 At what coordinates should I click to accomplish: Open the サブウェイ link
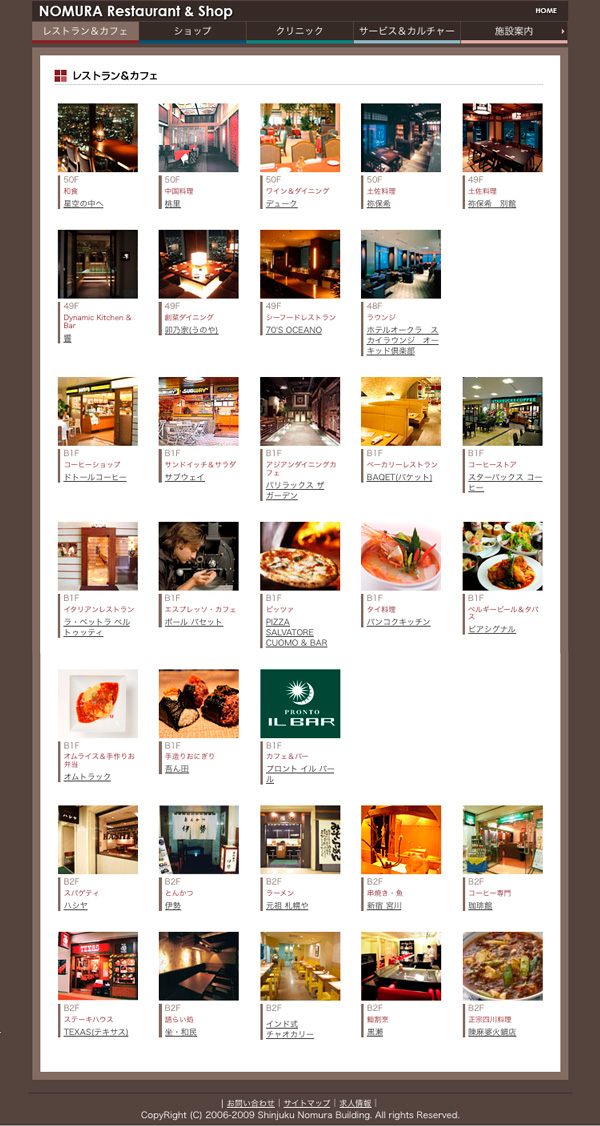pos(184,478)
